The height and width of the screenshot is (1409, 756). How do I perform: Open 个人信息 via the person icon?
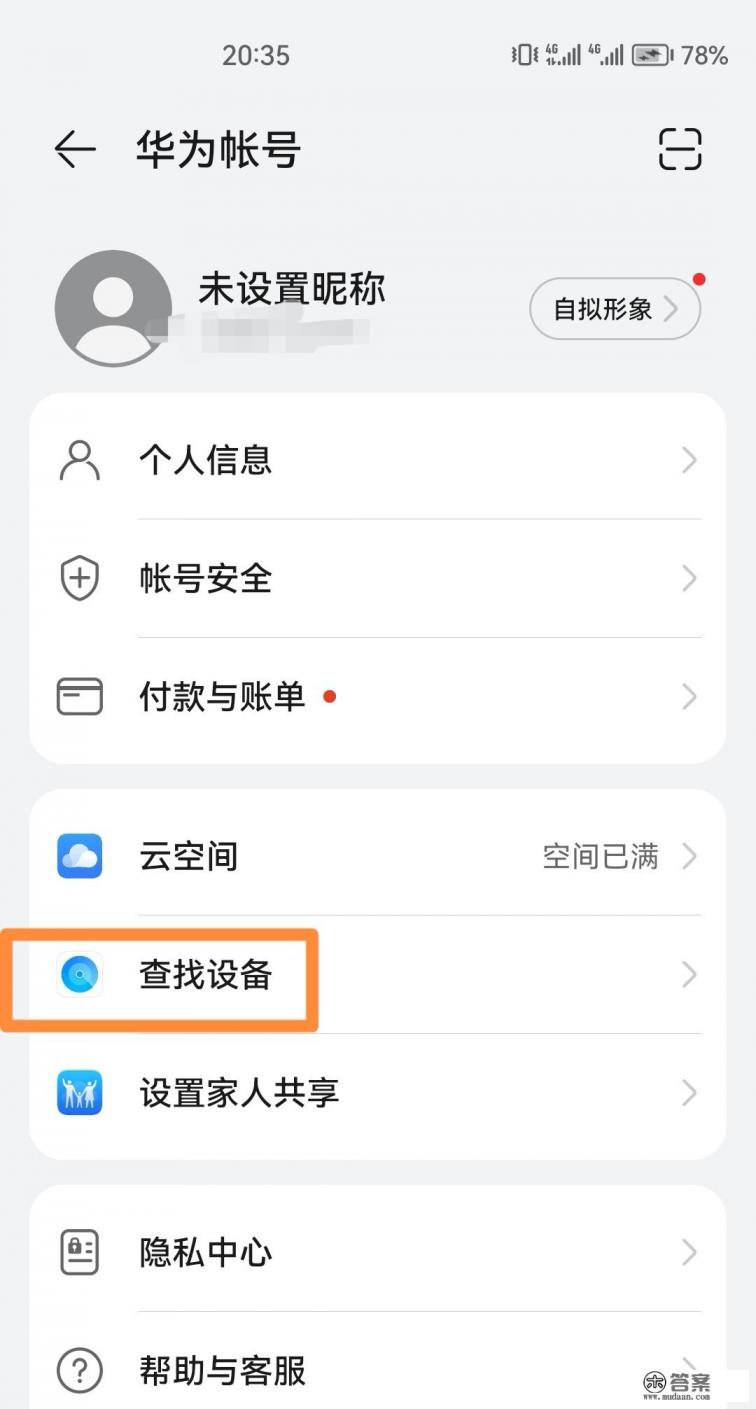78,459
